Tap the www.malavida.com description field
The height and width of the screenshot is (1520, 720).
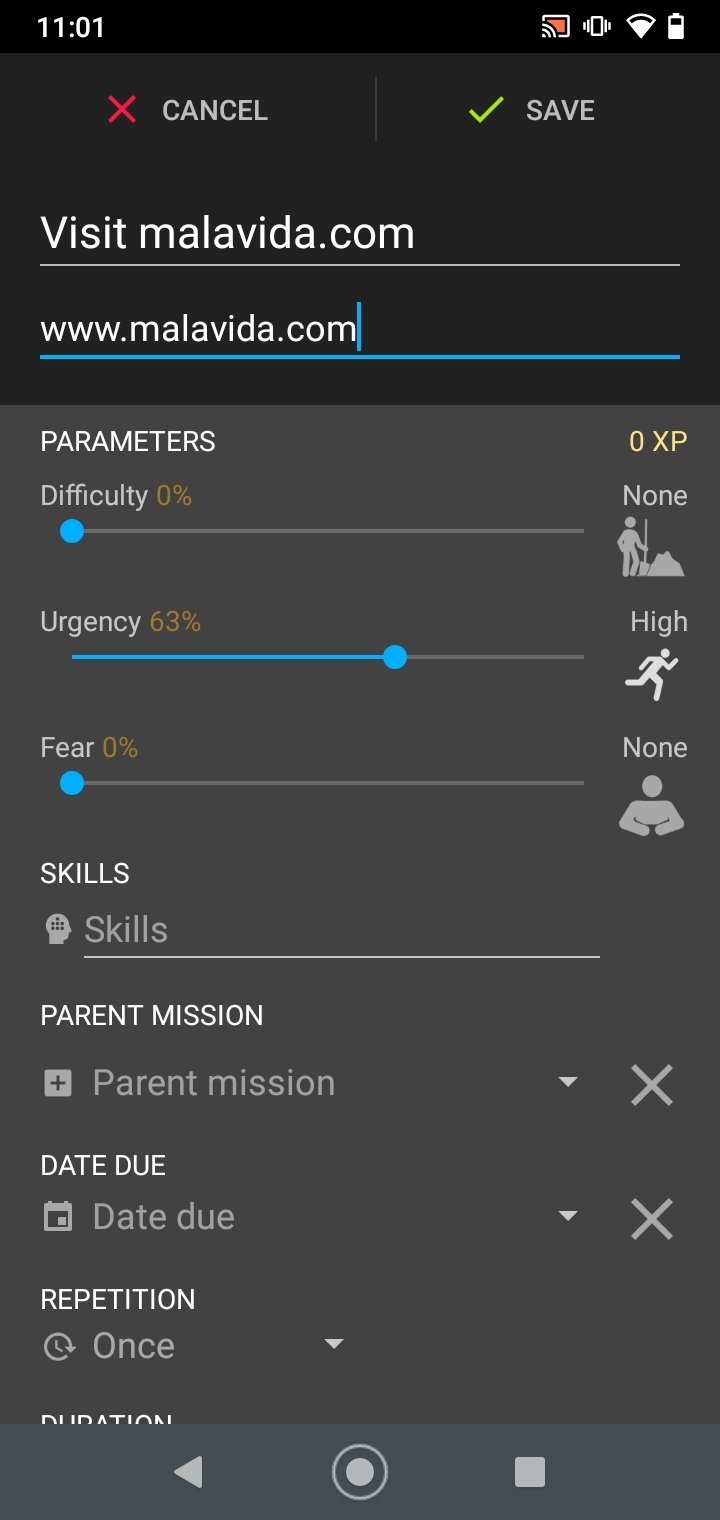point(359,328)
